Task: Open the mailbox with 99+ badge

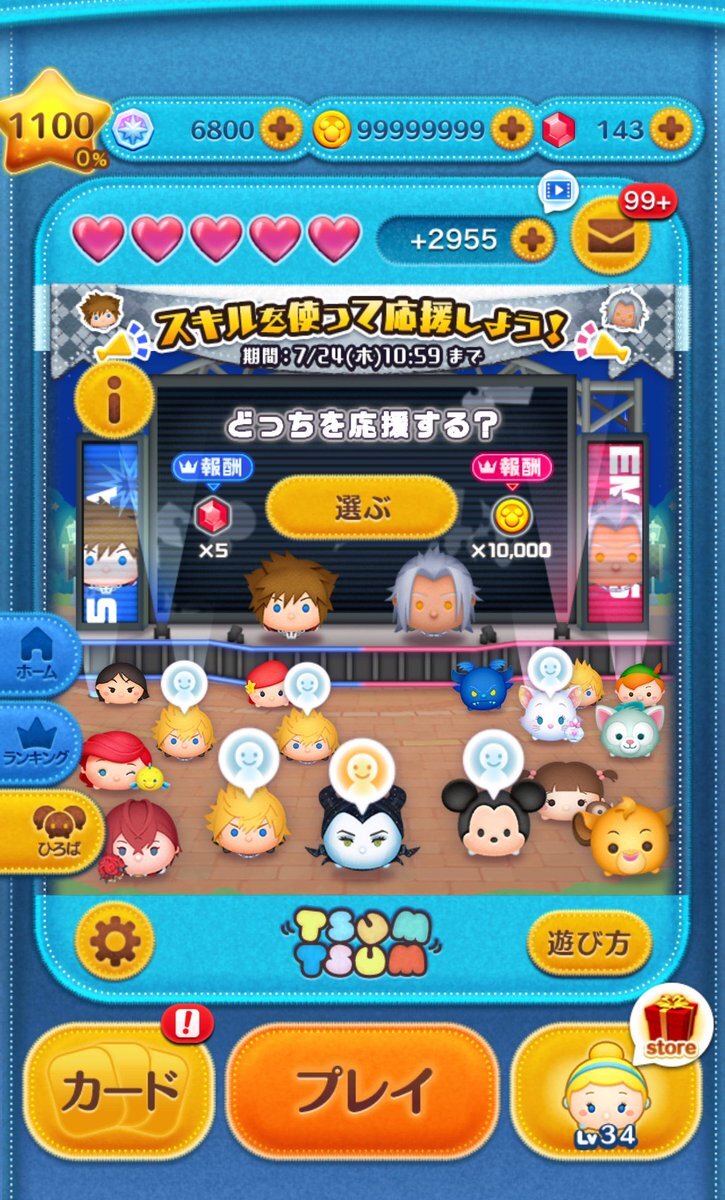Action: [609, 236]
